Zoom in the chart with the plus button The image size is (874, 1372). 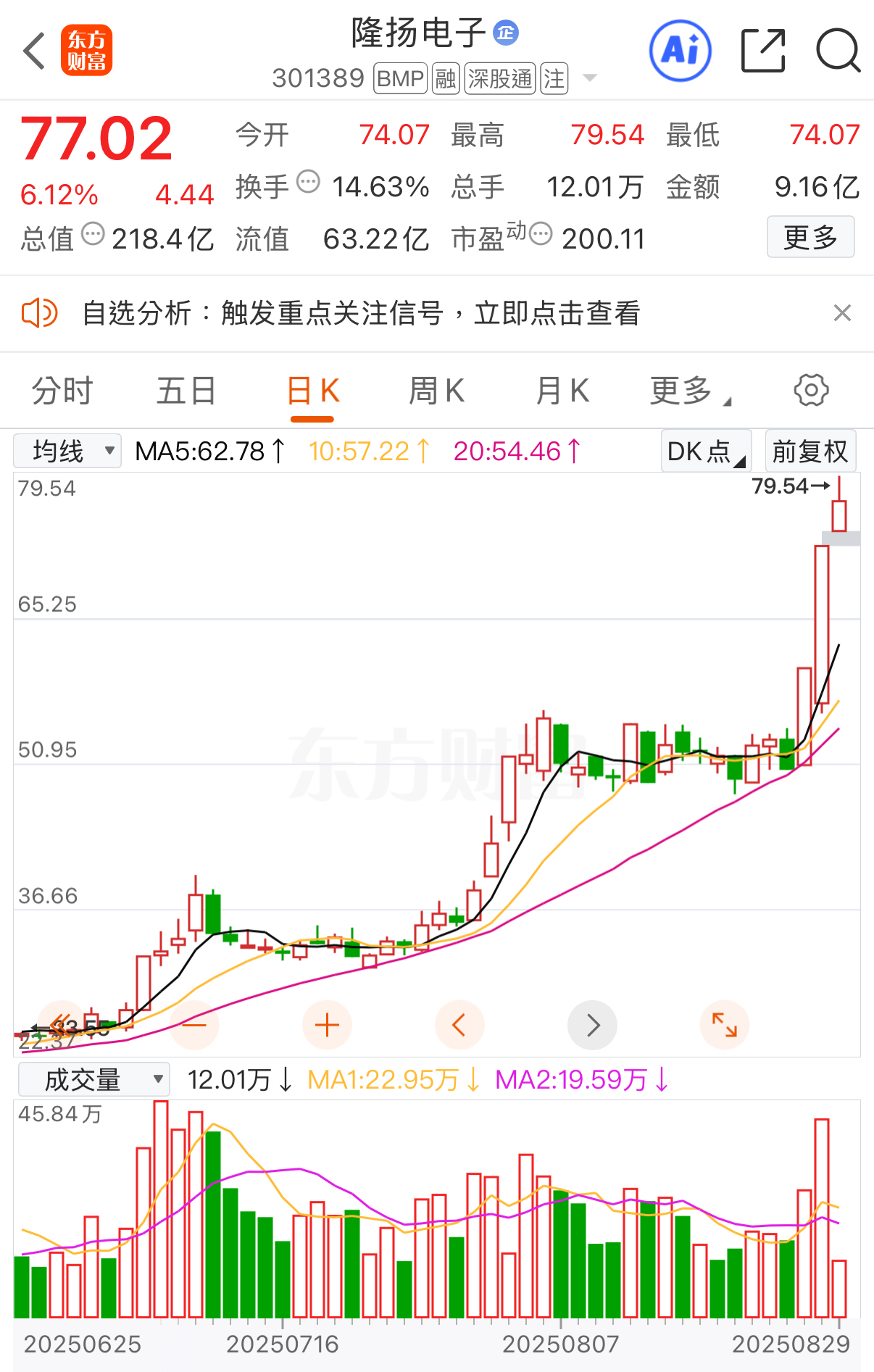coord(327,1025)
